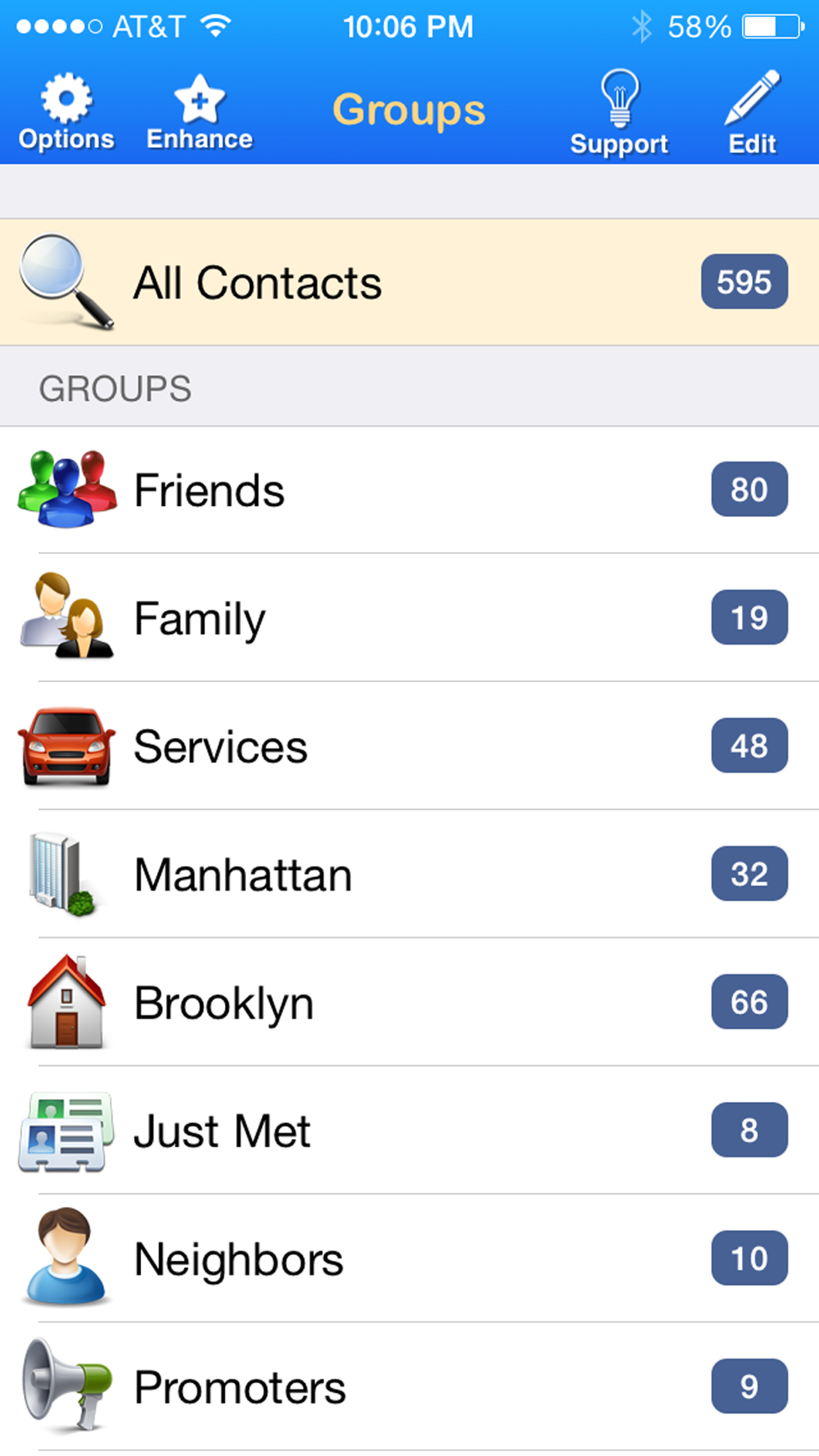This screenshot has height=1456, width=819.
Task: Tap the Enhance star button
Action: point(199,112)
